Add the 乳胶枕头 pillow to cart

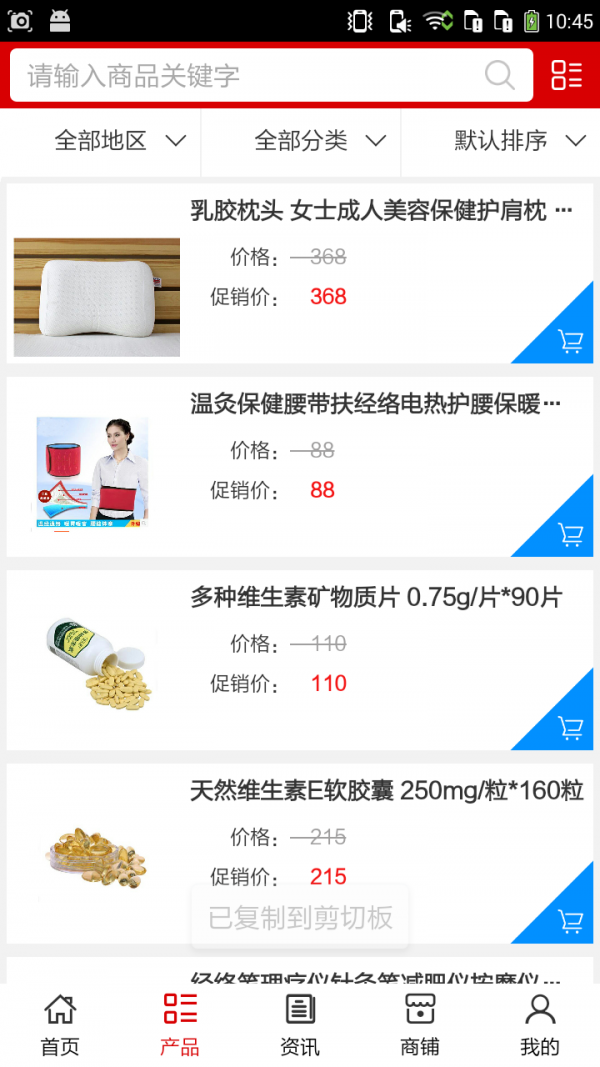(570, 342)
